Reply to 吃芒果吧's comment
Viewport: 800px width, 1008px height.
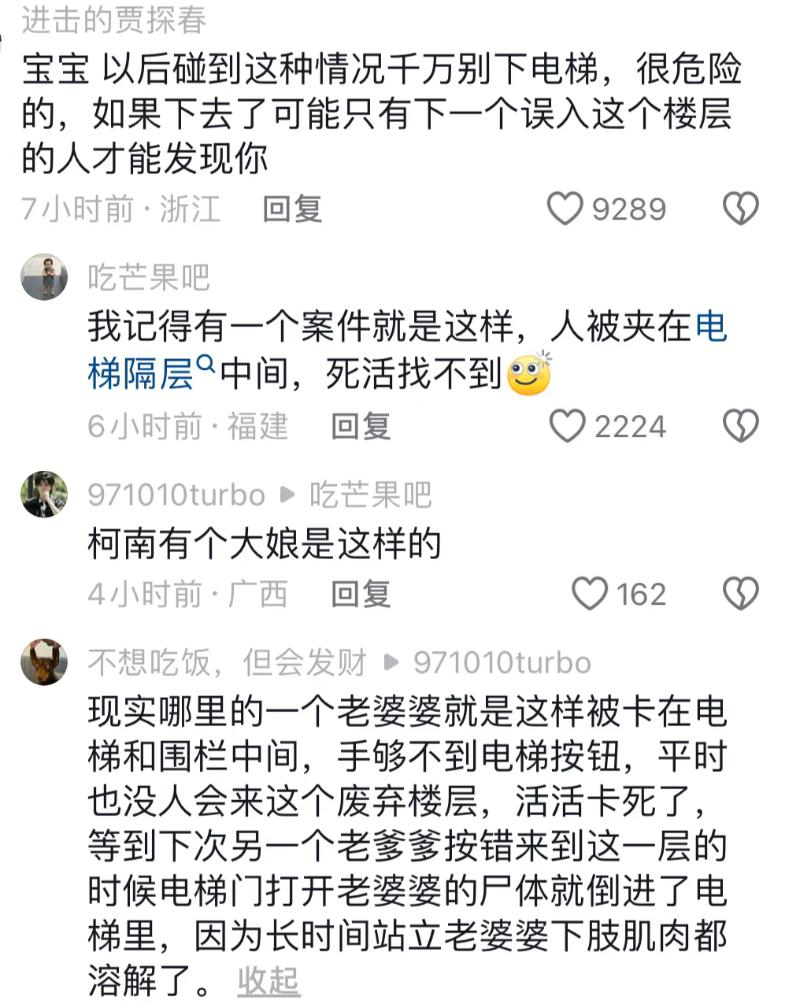coord(360,427)
